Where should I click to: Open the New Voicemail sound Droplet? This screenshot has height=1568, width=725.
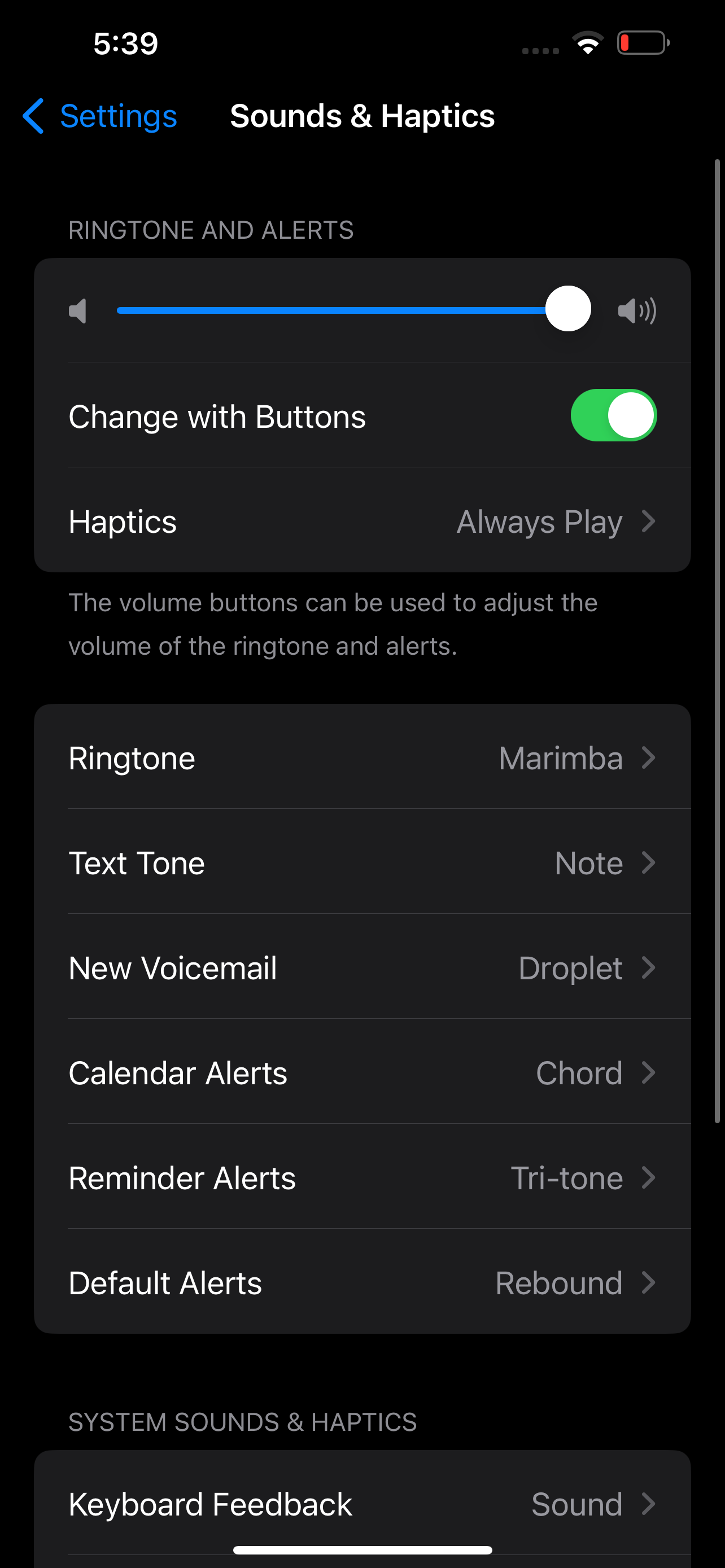(362, 968)
